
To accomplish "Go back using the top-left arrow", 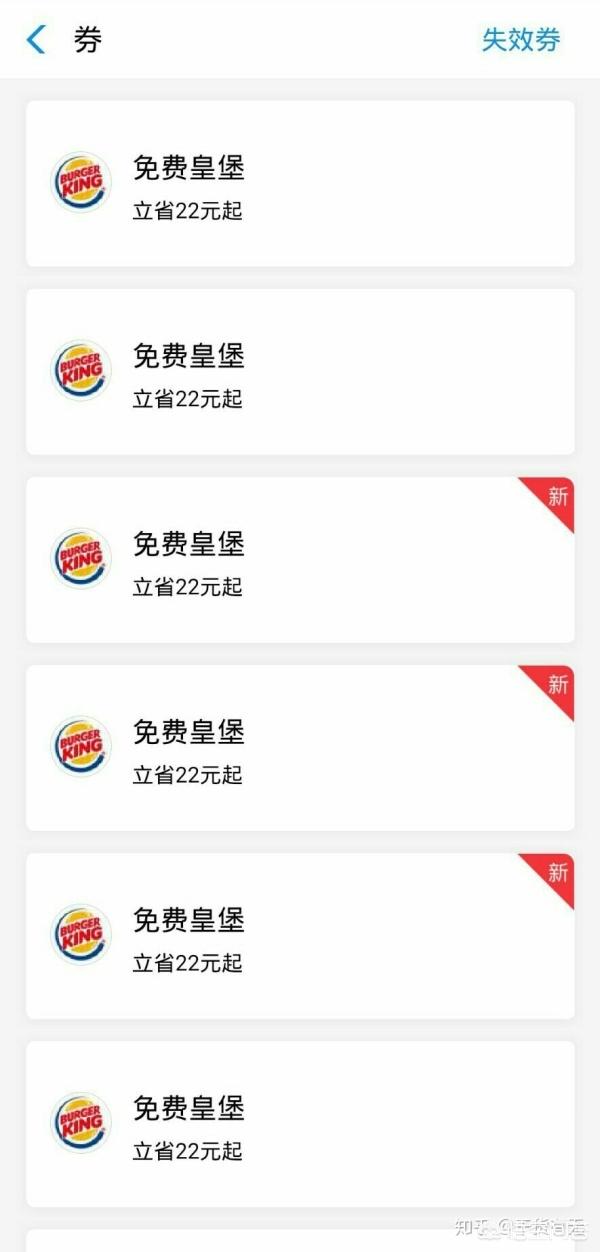I will click(x=36, y=40).
